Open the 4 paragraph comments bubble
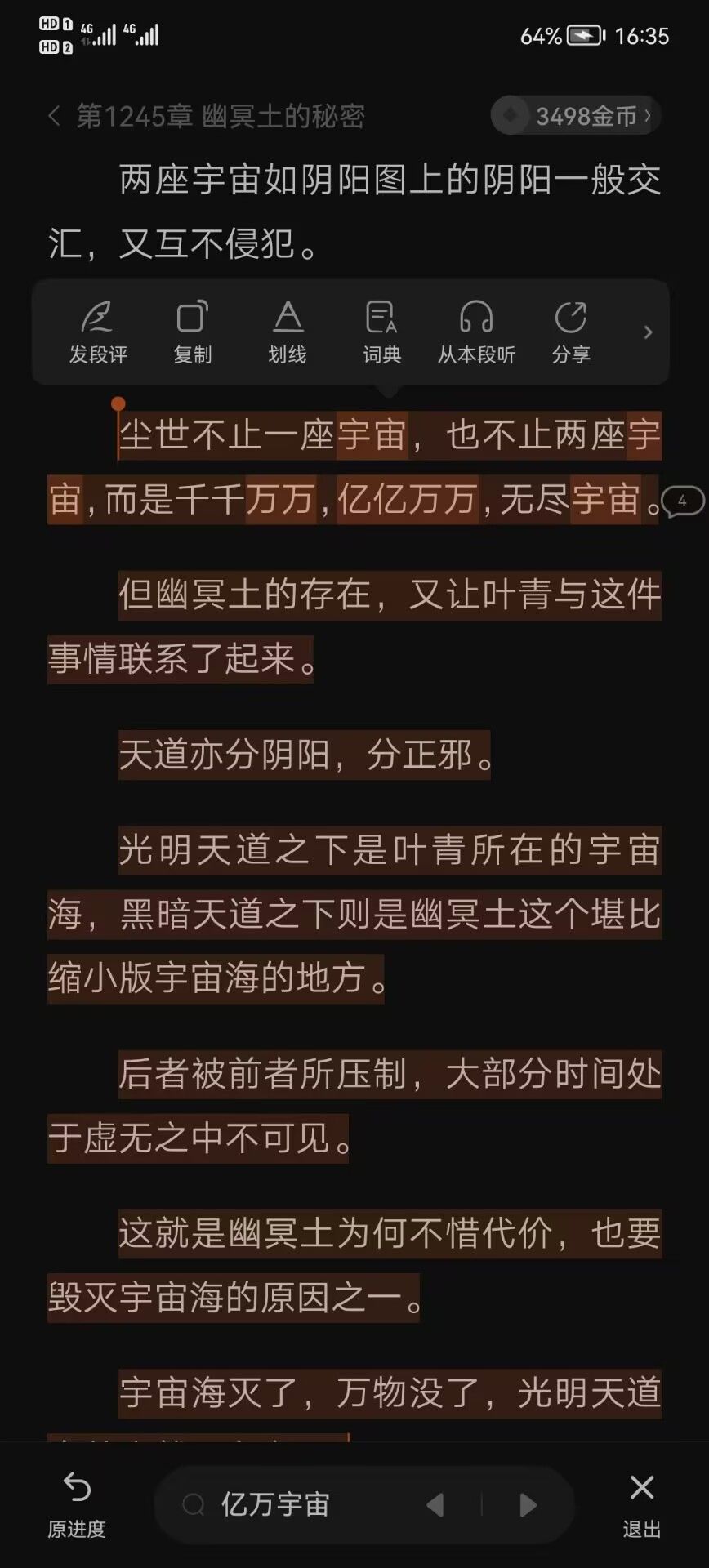This screenshot has width=709, height=1568. click(x=682, y=501)
